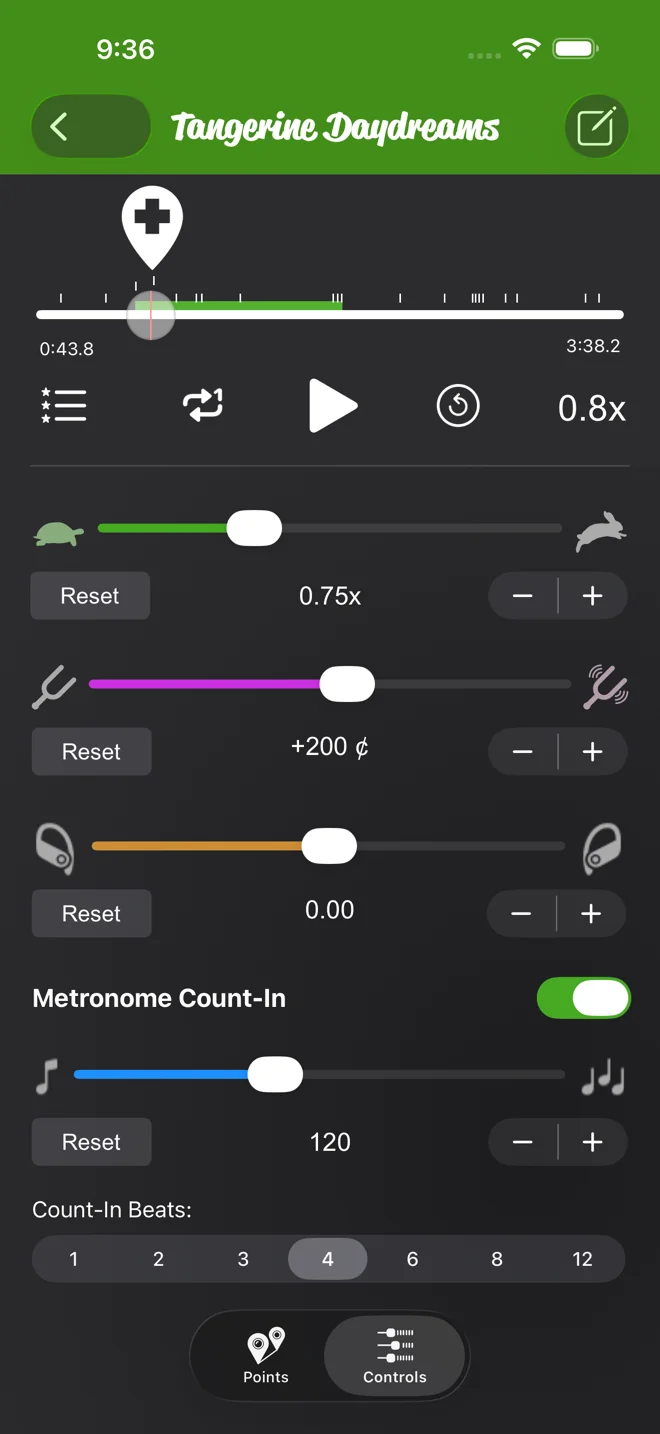The width and height of the screenshot is (660, 1434).
Task: Decrease speed with the minus button
Action: 522,596
